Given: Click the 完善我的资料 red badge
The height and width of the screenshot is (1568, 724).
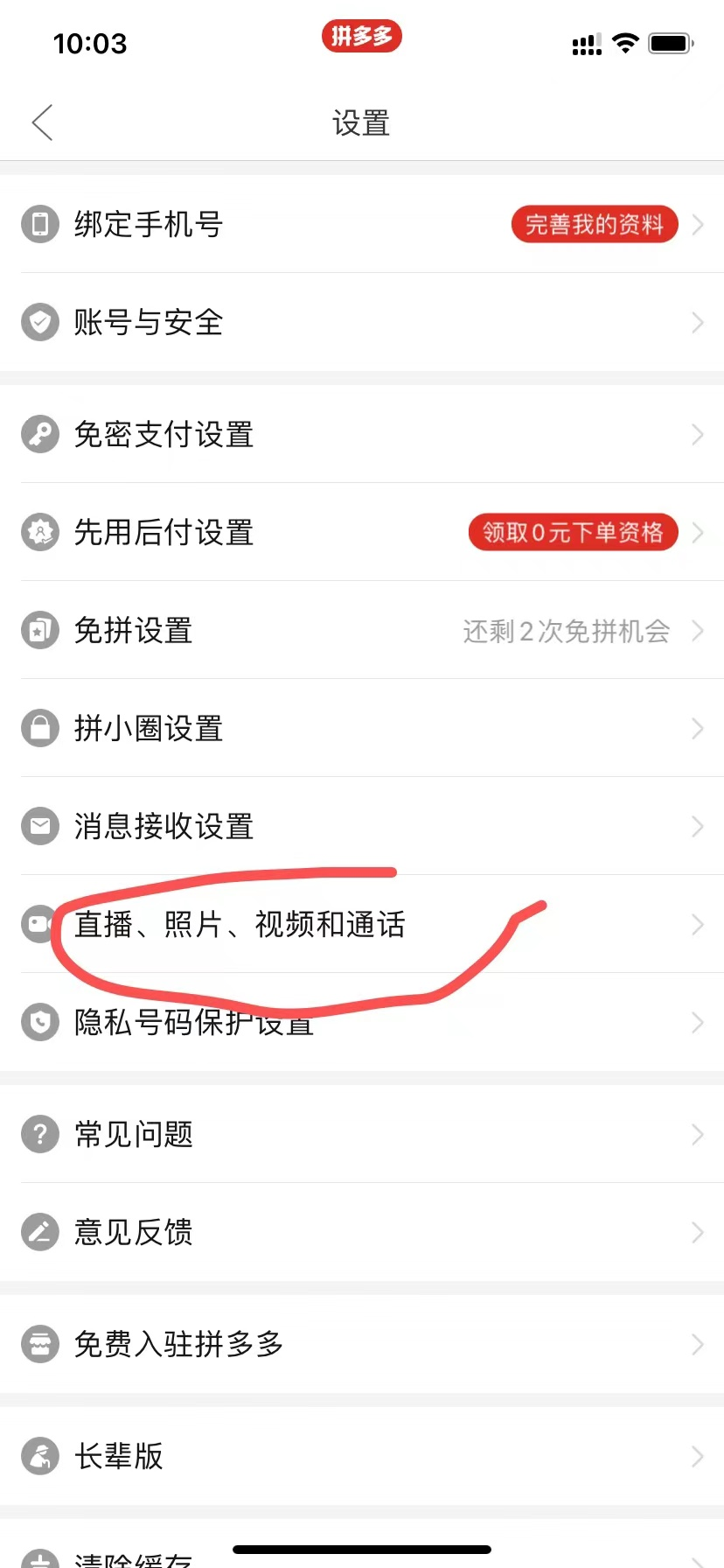Looking at the screenshot, I should coord(595,224).
